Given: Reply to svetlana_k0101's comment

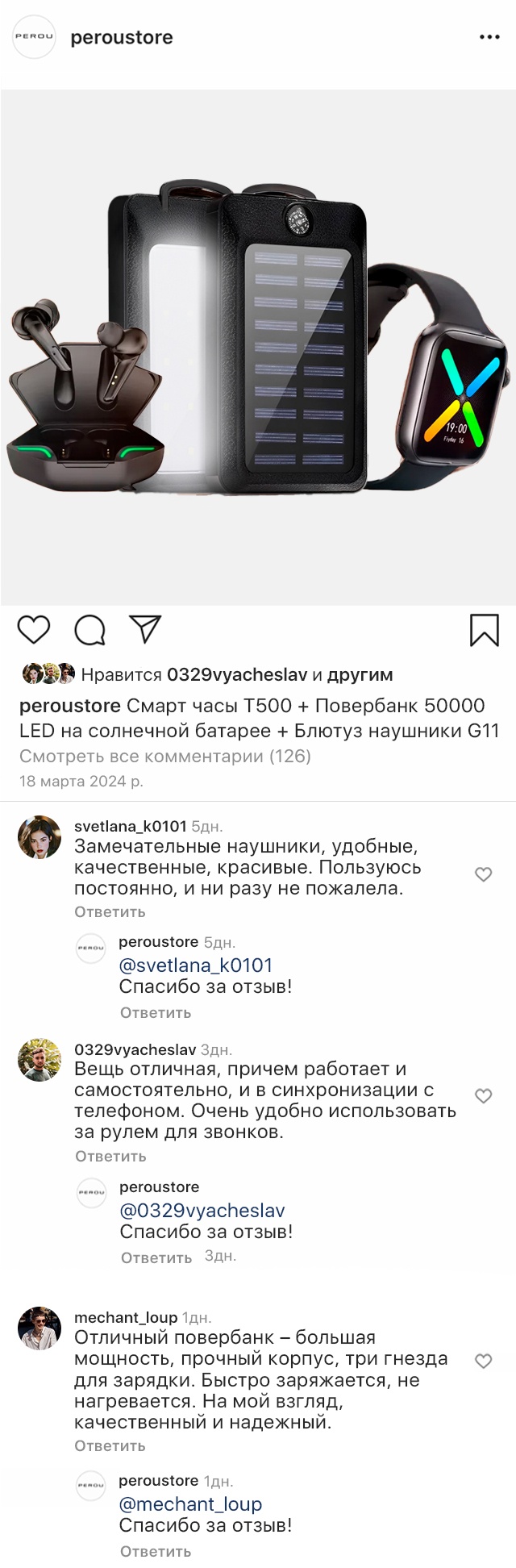Looking at the screenshot, I should pos(110,911).
